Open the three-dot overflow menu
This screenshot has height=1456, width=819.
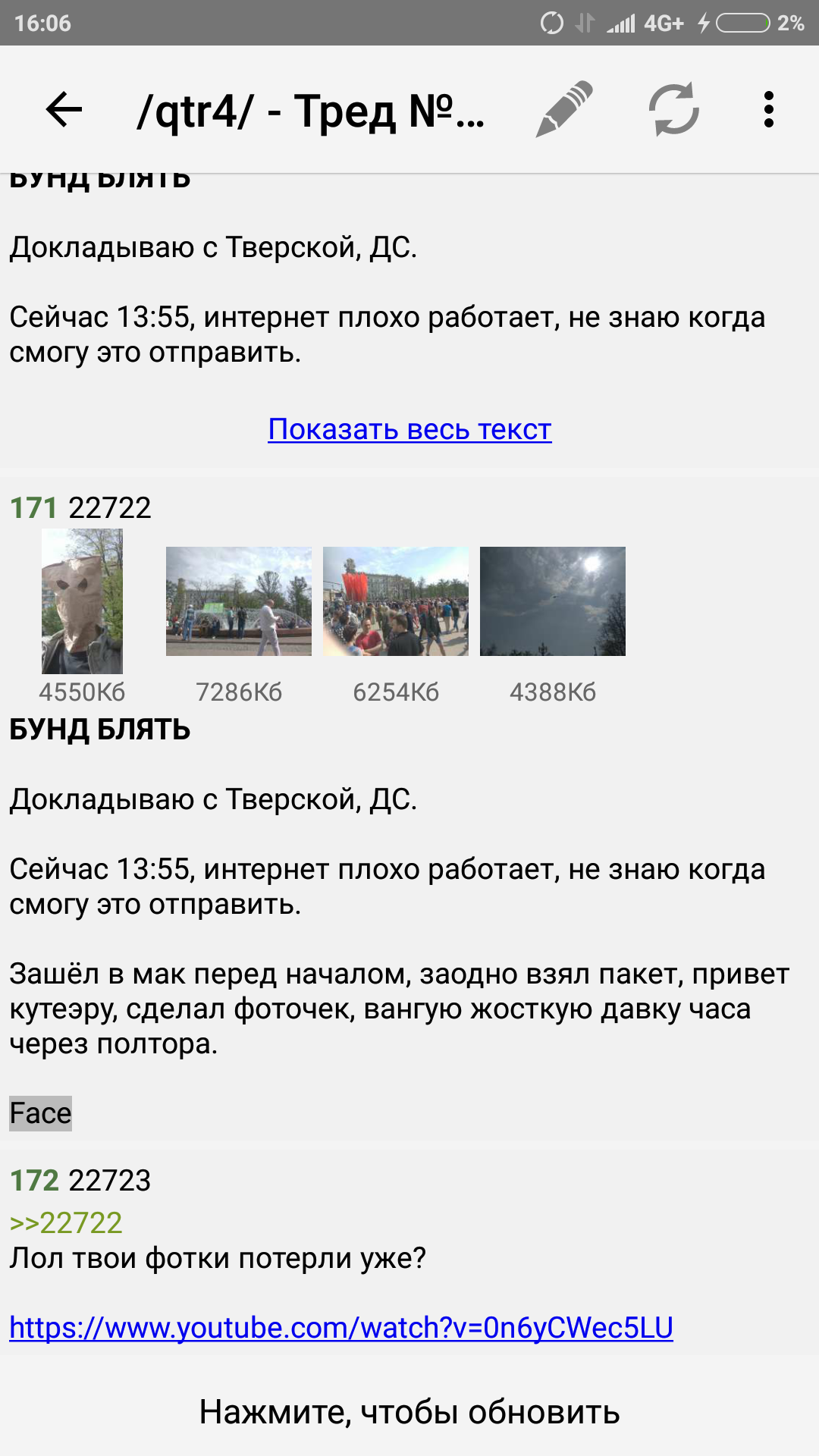pos(769,110)
